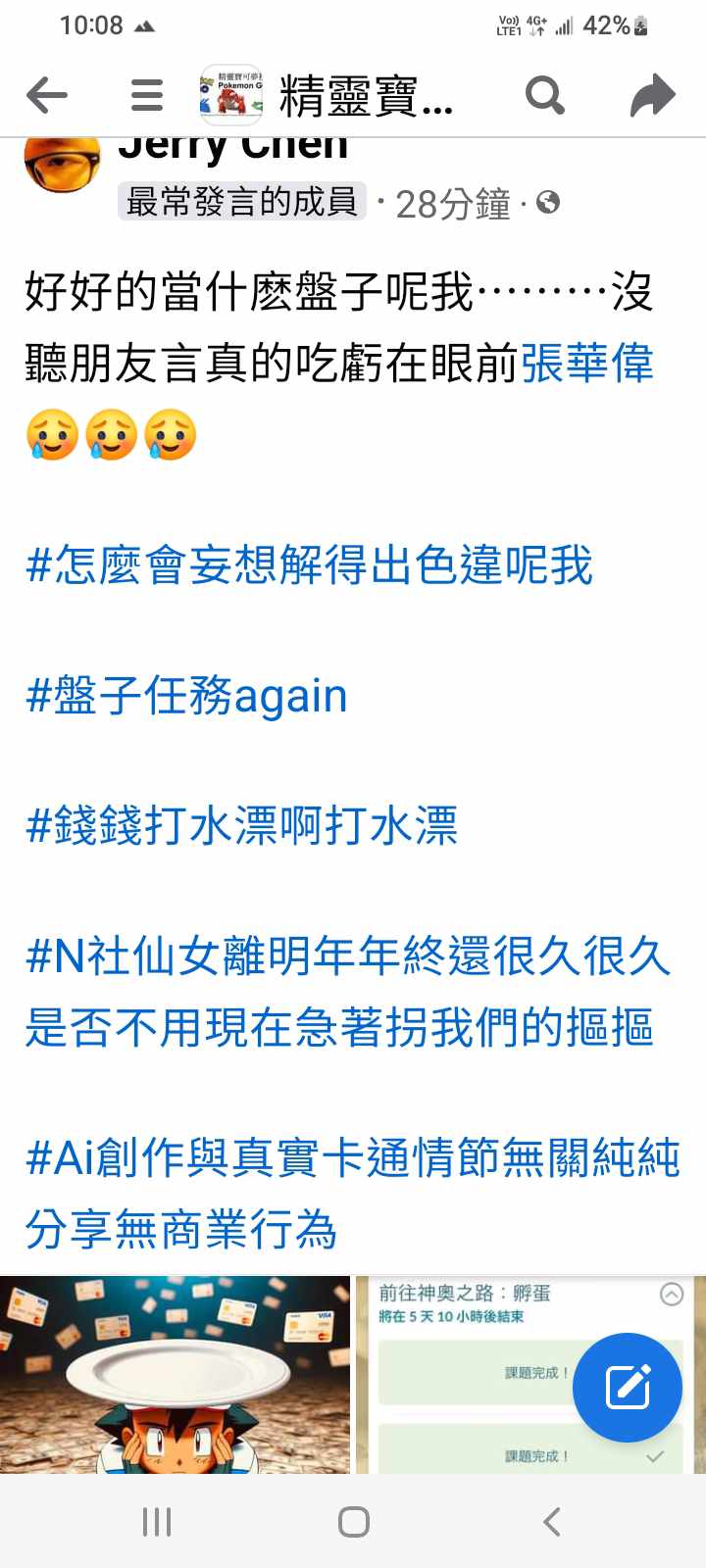Go back using the arrow in app bar
The image size is (706, 1568).
pyautogui.click(x=46, y=95)
